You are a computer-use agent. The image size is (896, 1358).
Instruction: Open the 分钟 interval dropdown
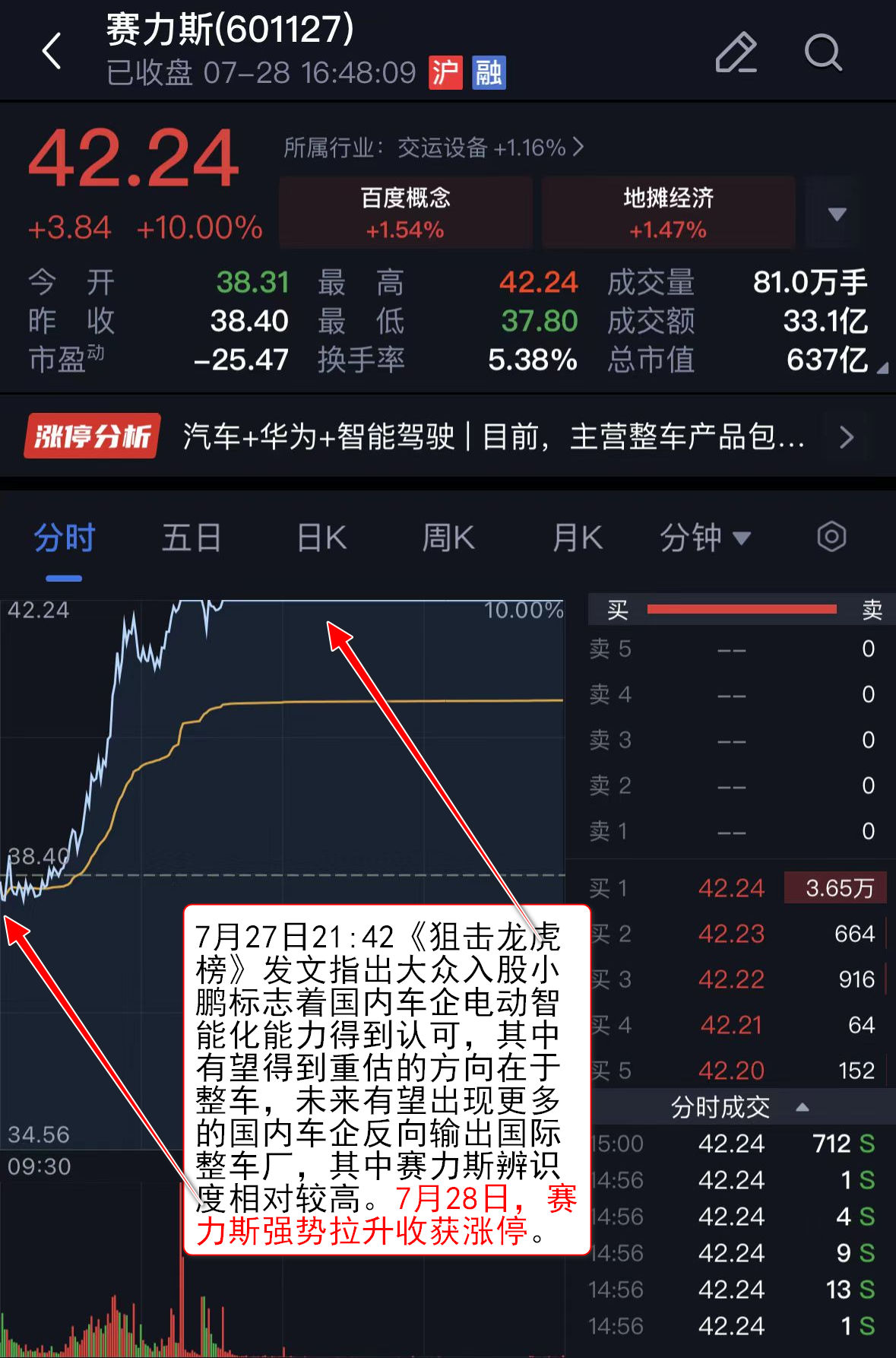pyautogui.click(x=704, y=538)
